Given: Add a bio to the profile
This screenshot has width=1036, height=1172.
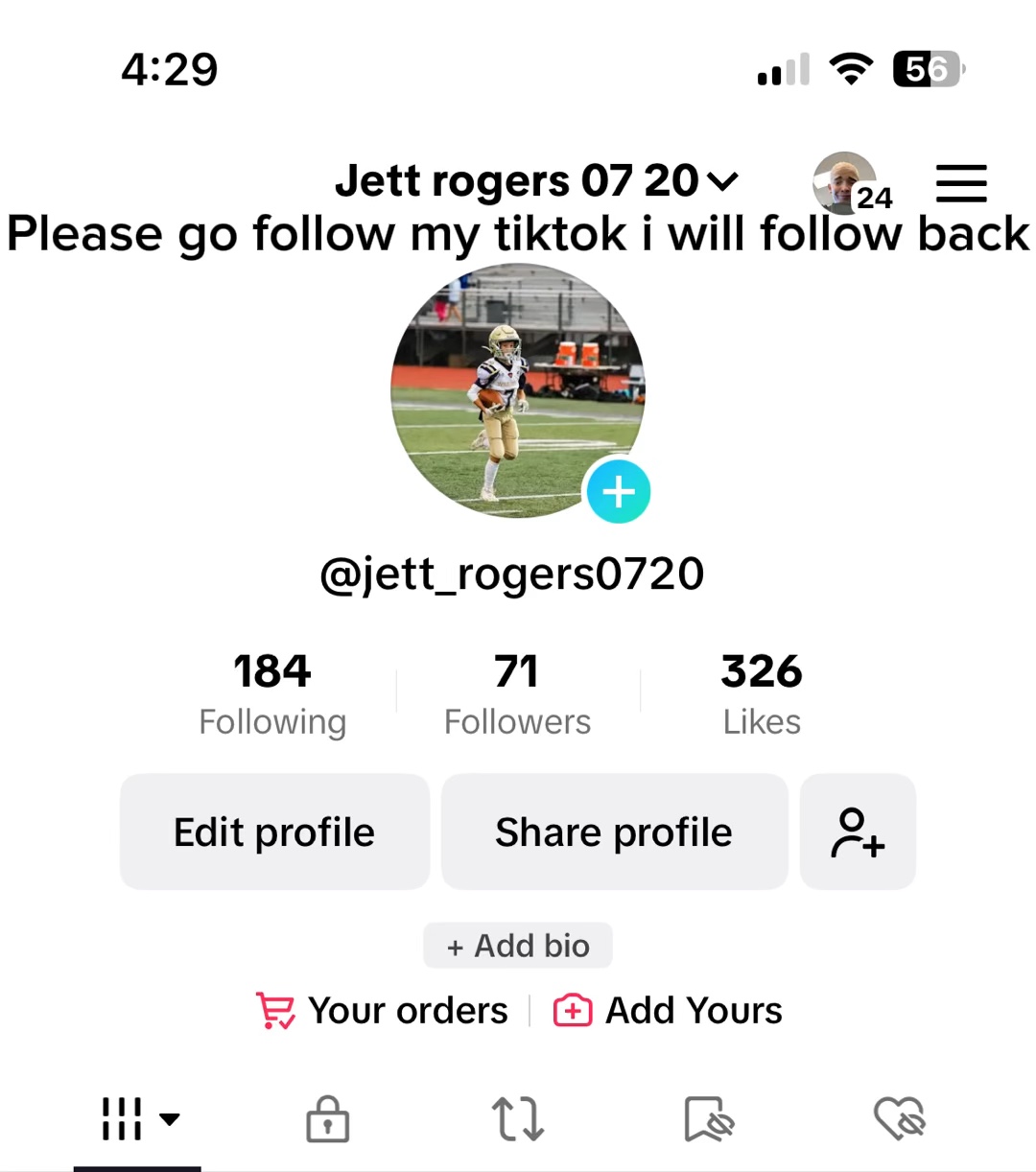Looking at the screenshot, I should 518,946.
